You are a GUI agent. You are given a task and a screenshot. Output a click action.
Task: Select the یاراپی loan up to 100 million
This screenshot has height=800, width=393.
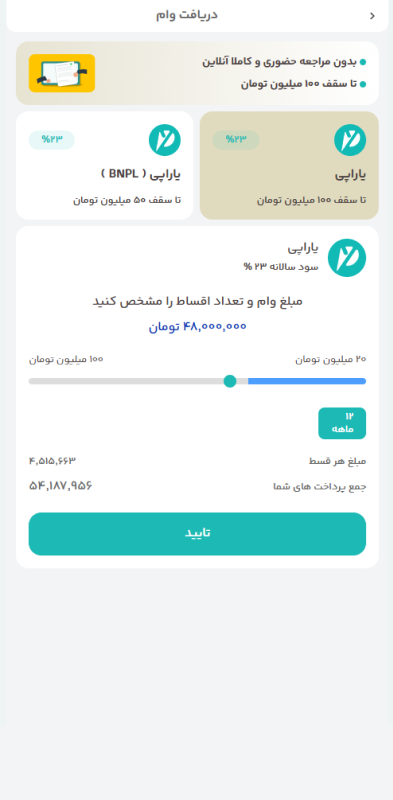click(289, 165)
